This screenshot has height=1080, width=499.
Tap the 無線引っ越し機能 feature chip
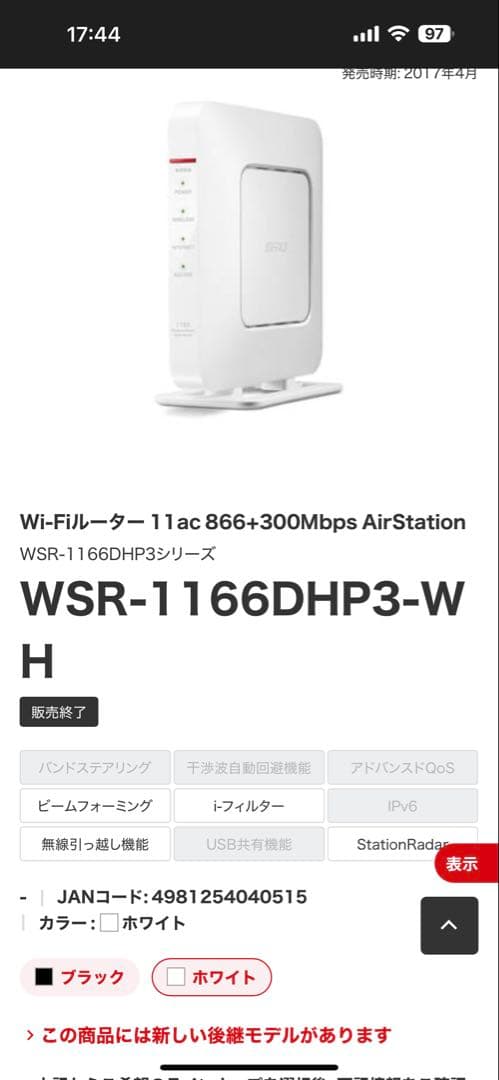coord(95,844)
